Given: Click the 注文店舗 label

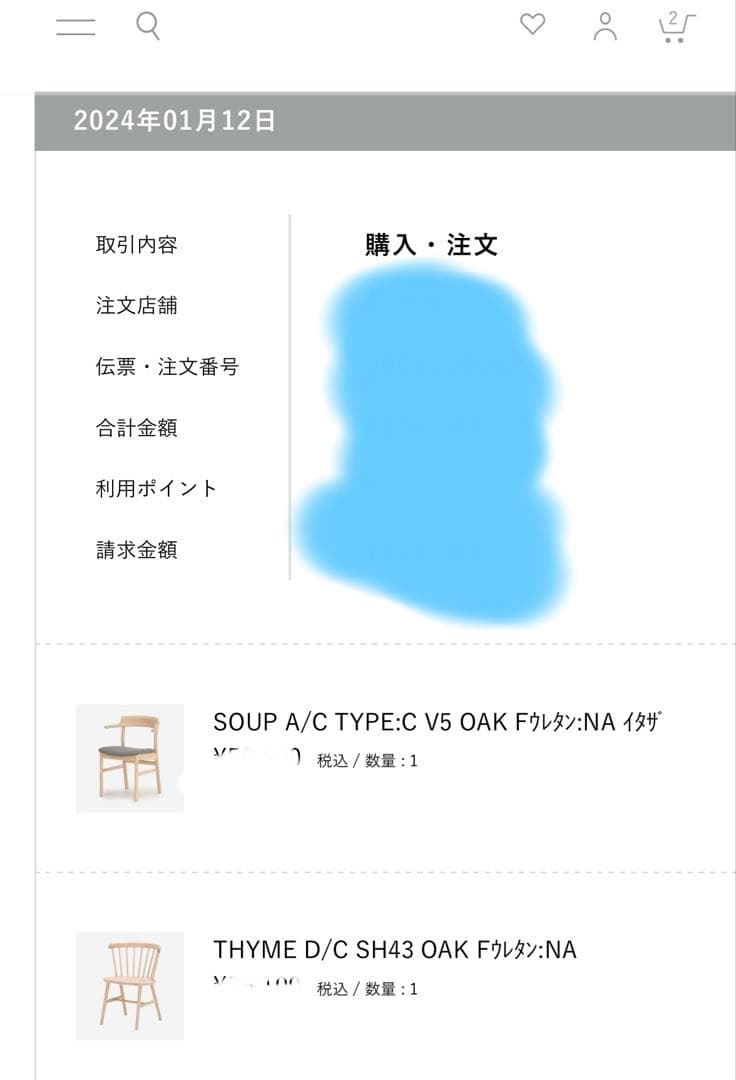Looking at the screenshot, I should click(137, 306).
